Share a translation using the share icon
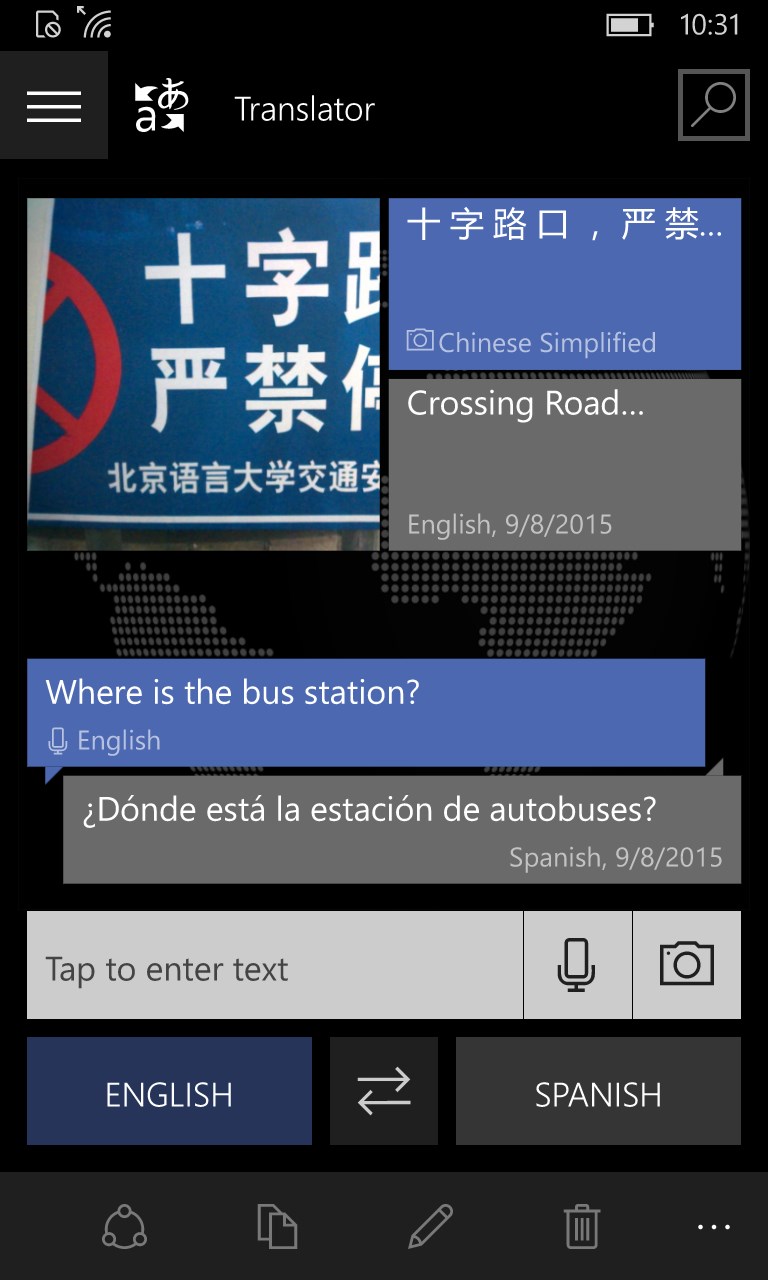768x1280 pixels. 122,1226
